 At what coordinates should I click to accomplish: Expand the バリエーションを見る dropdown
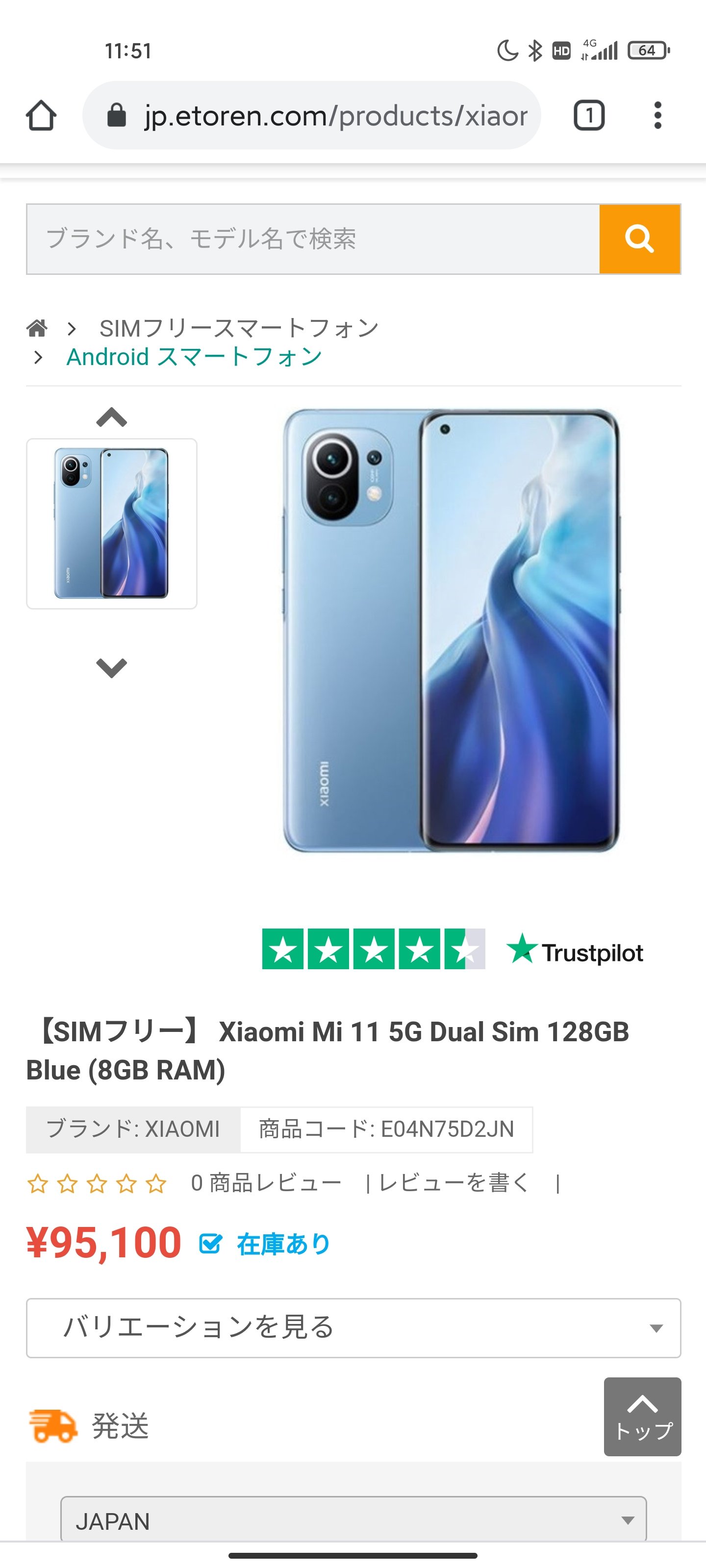point(353,1328)
